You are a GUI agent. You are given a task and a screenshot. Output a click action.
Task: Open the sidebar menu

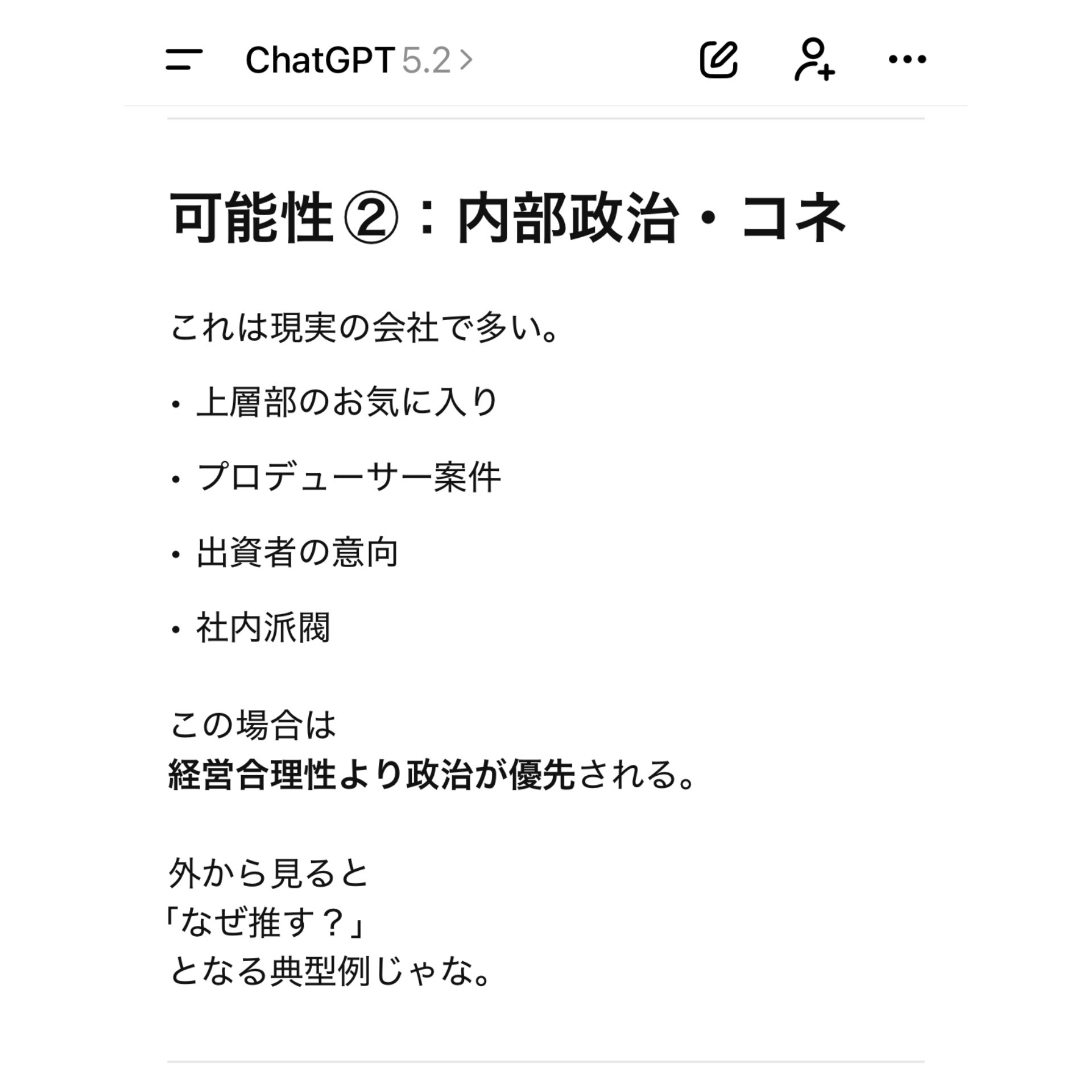point(184,60)
